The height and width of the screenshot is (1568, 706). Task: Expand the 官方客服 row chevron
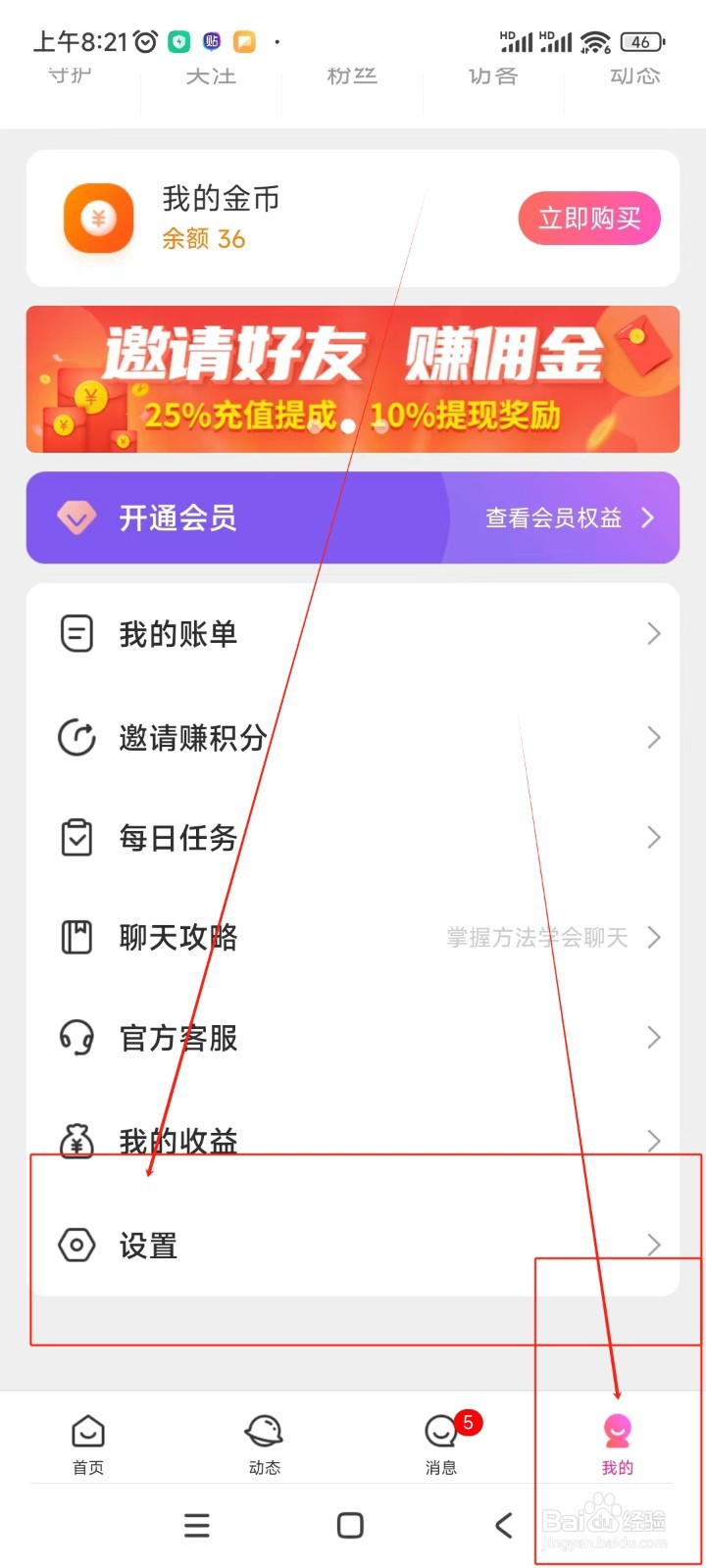click(x=653, y=1038)
